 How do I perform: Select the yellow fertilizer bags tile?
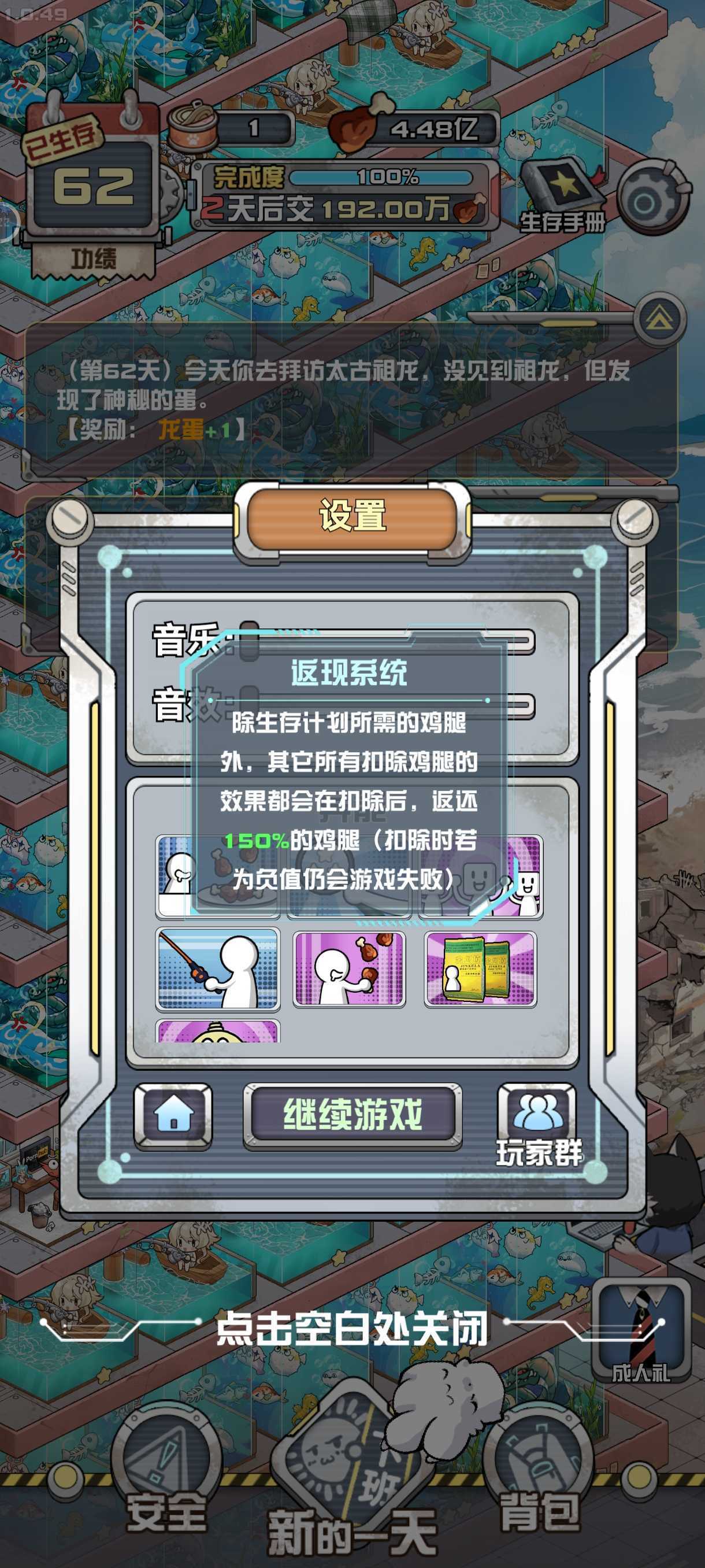click(x=481, y=969)
